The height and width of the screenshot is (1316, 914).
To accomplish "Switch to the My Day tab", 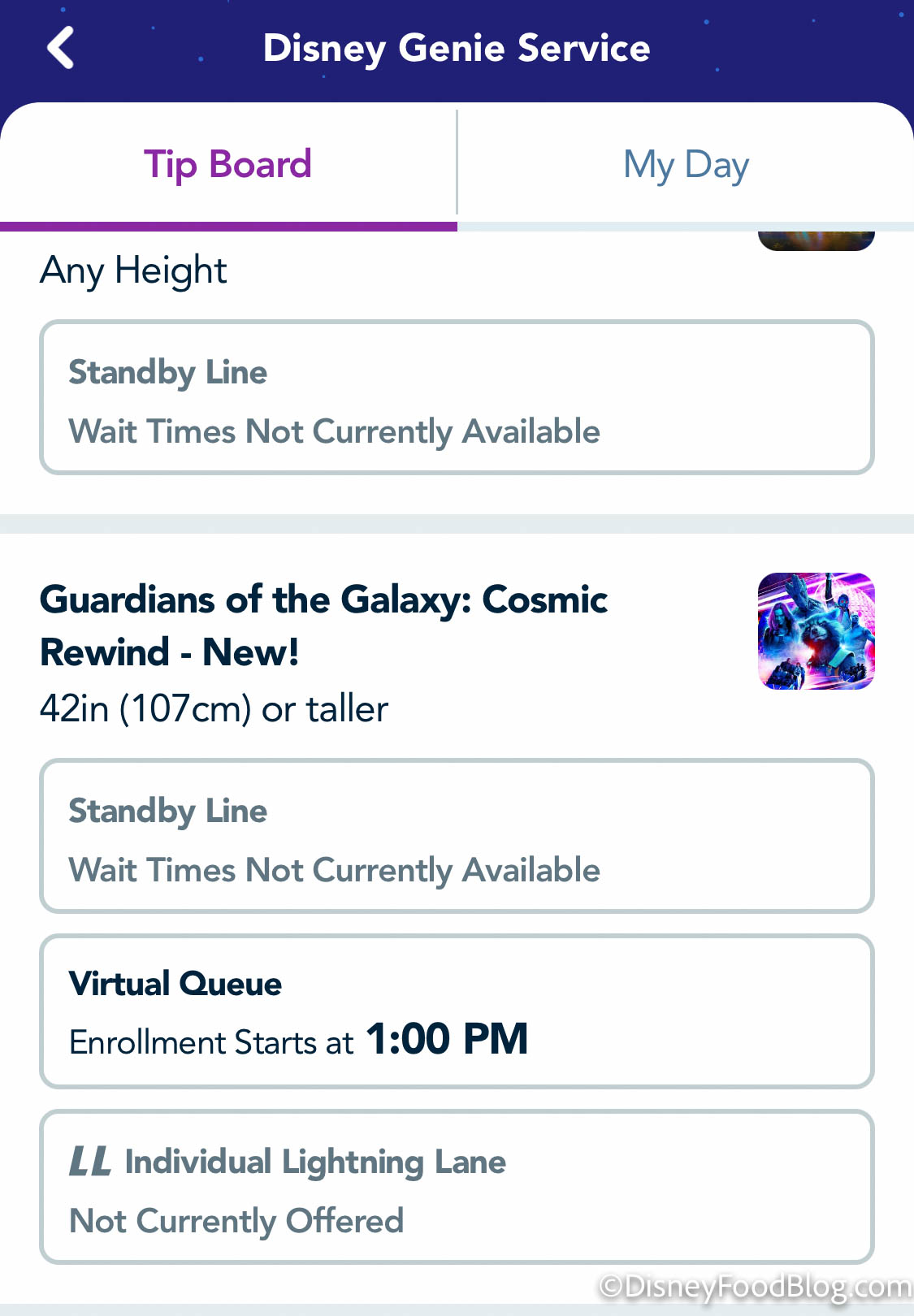I will (686, 165).
